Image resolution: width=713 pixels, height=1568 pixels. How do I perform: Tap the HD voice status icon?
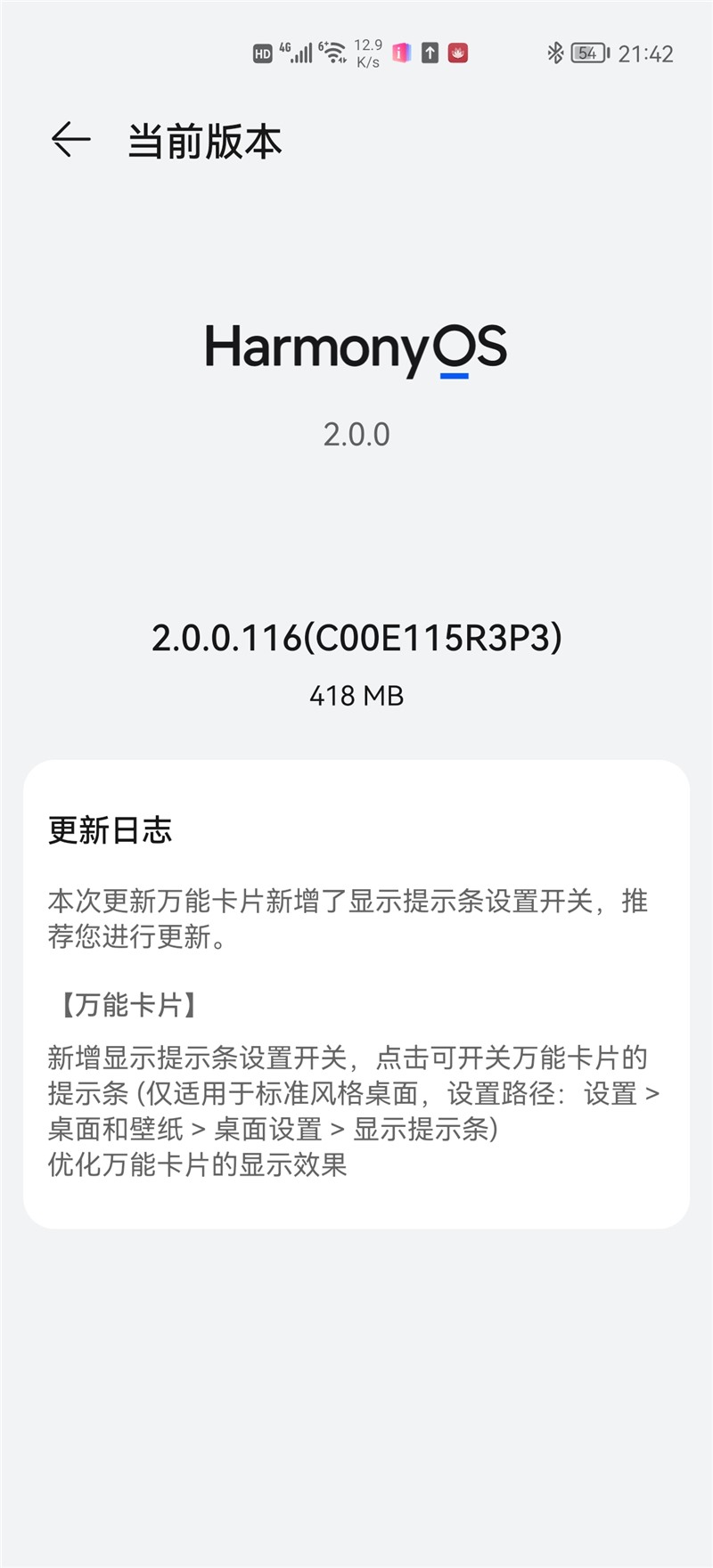pos(261,53)
